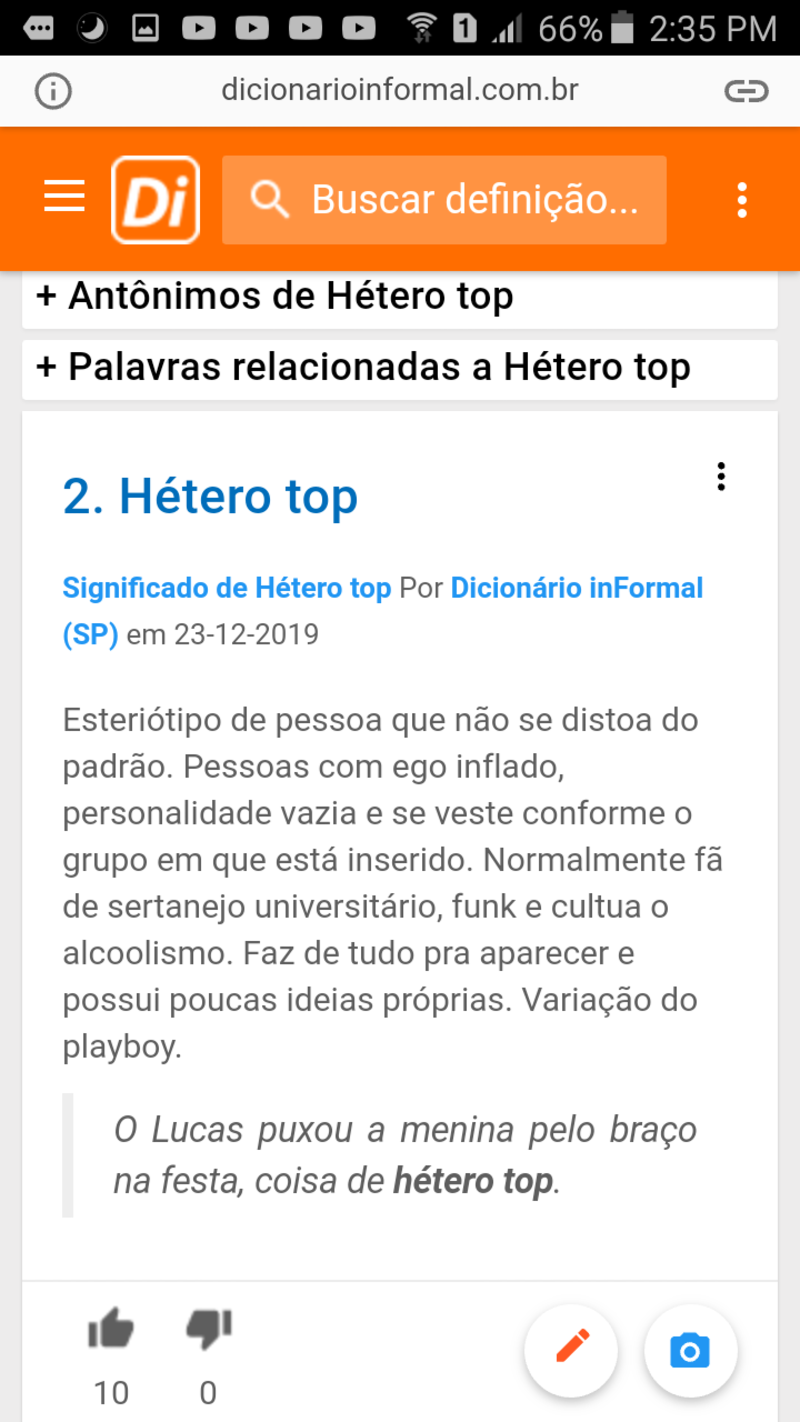Click the Significado de Hétero top link
This screenshot has height=1422, width=800.
[225, 588]
